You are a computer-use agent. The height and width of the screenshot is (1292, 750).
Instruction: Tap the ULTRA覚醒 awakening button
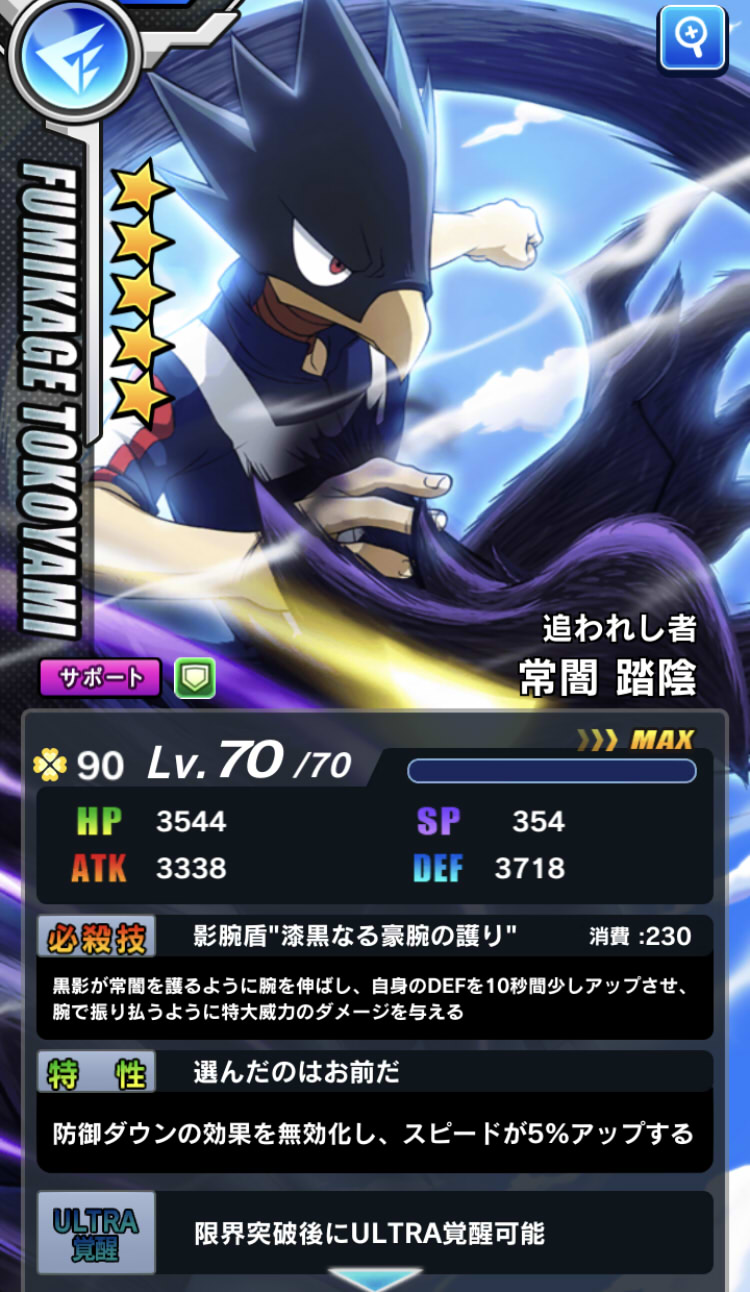click(x=96, y=1231)
